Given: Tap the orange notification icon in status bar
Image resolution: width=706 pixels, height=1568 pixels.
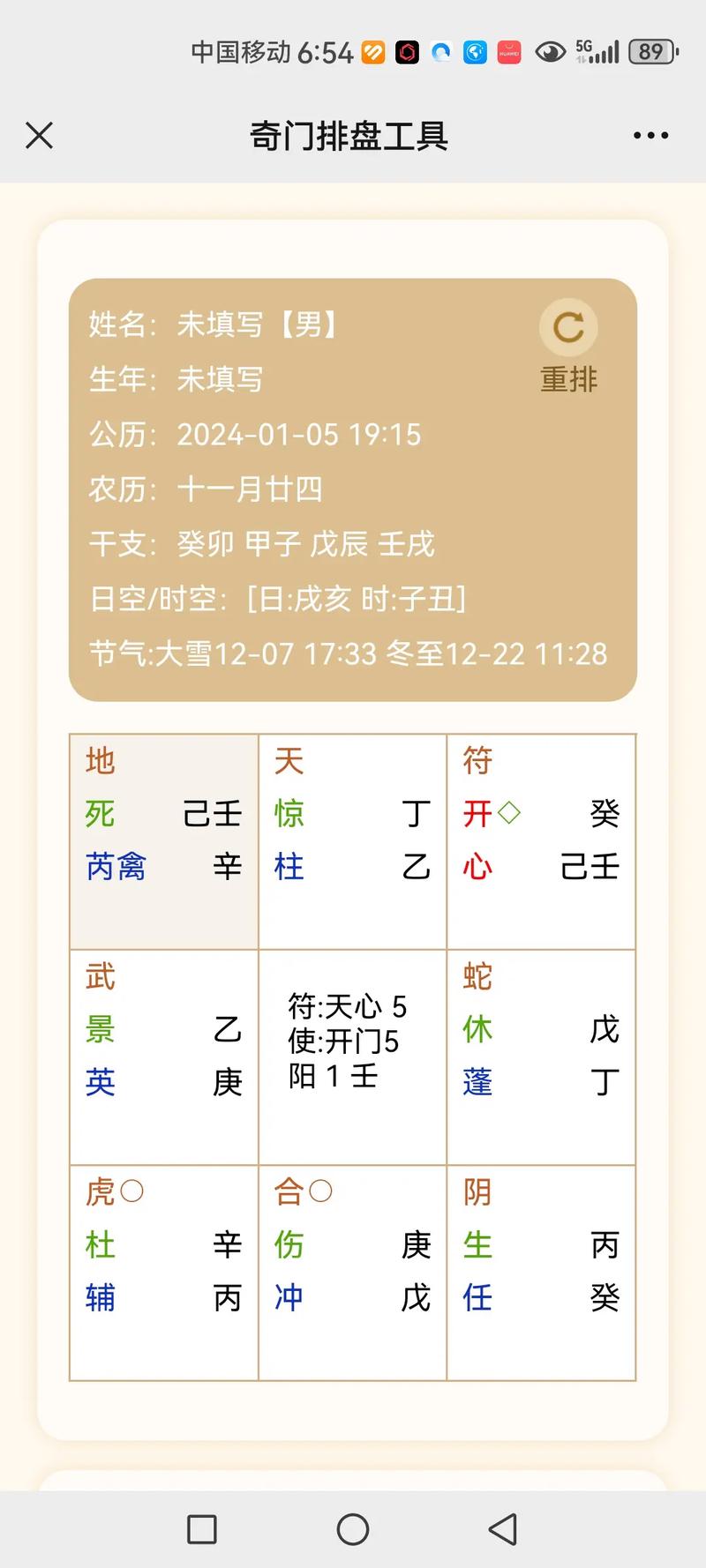Looking at the screenshot, I should (371, 52).
